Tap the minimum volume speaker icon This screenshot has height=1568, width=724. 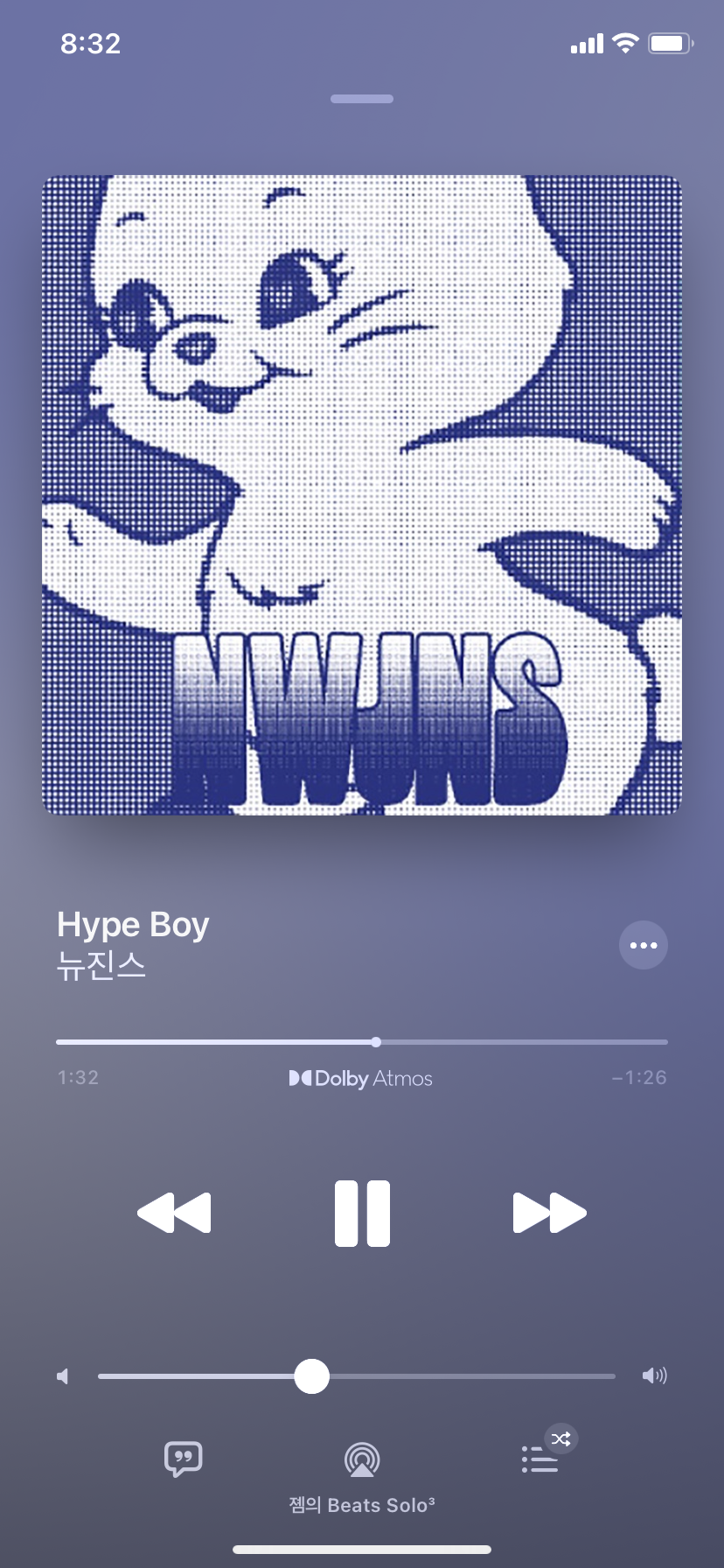[x=62, y=1375]
